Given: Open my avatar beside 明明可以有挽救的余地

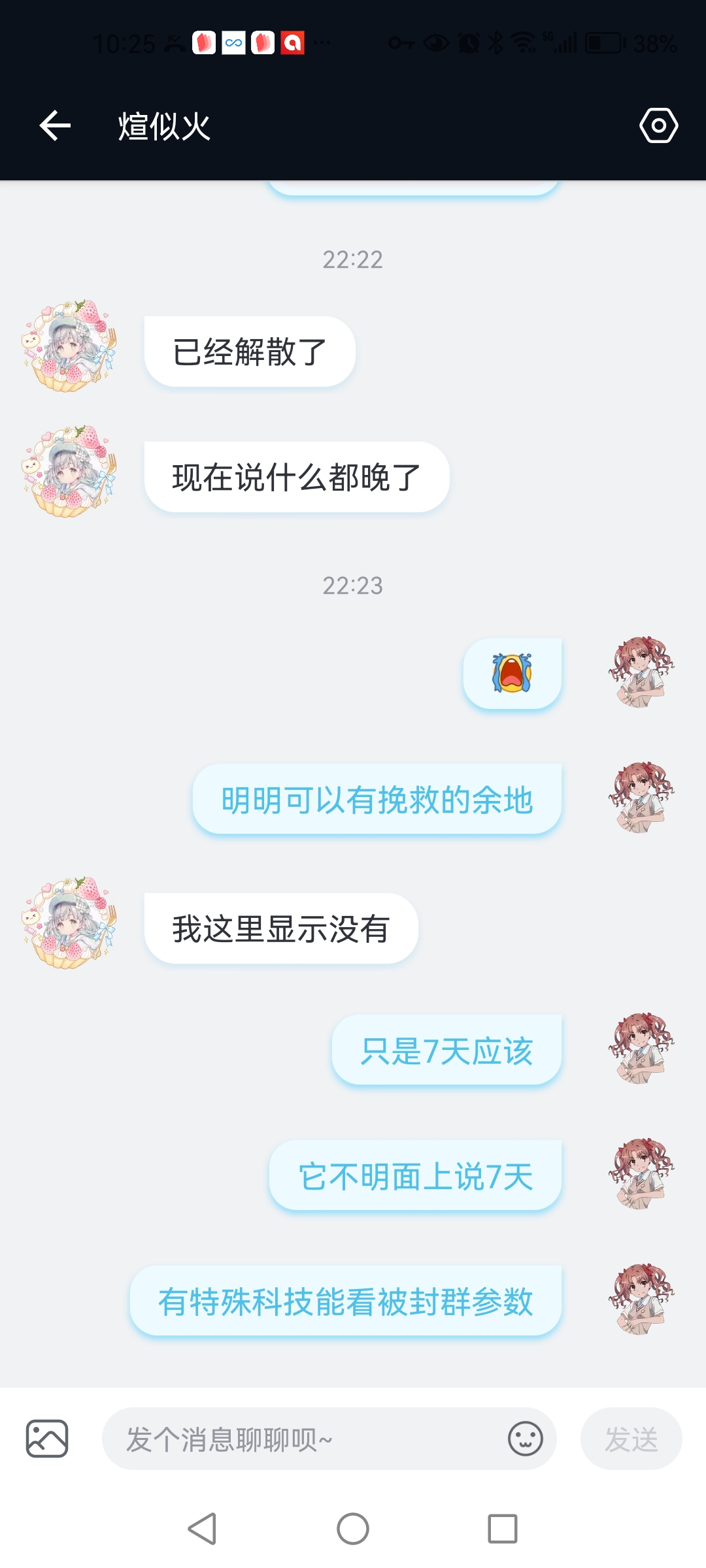Looking at the screenshot, I should [641, 797].
